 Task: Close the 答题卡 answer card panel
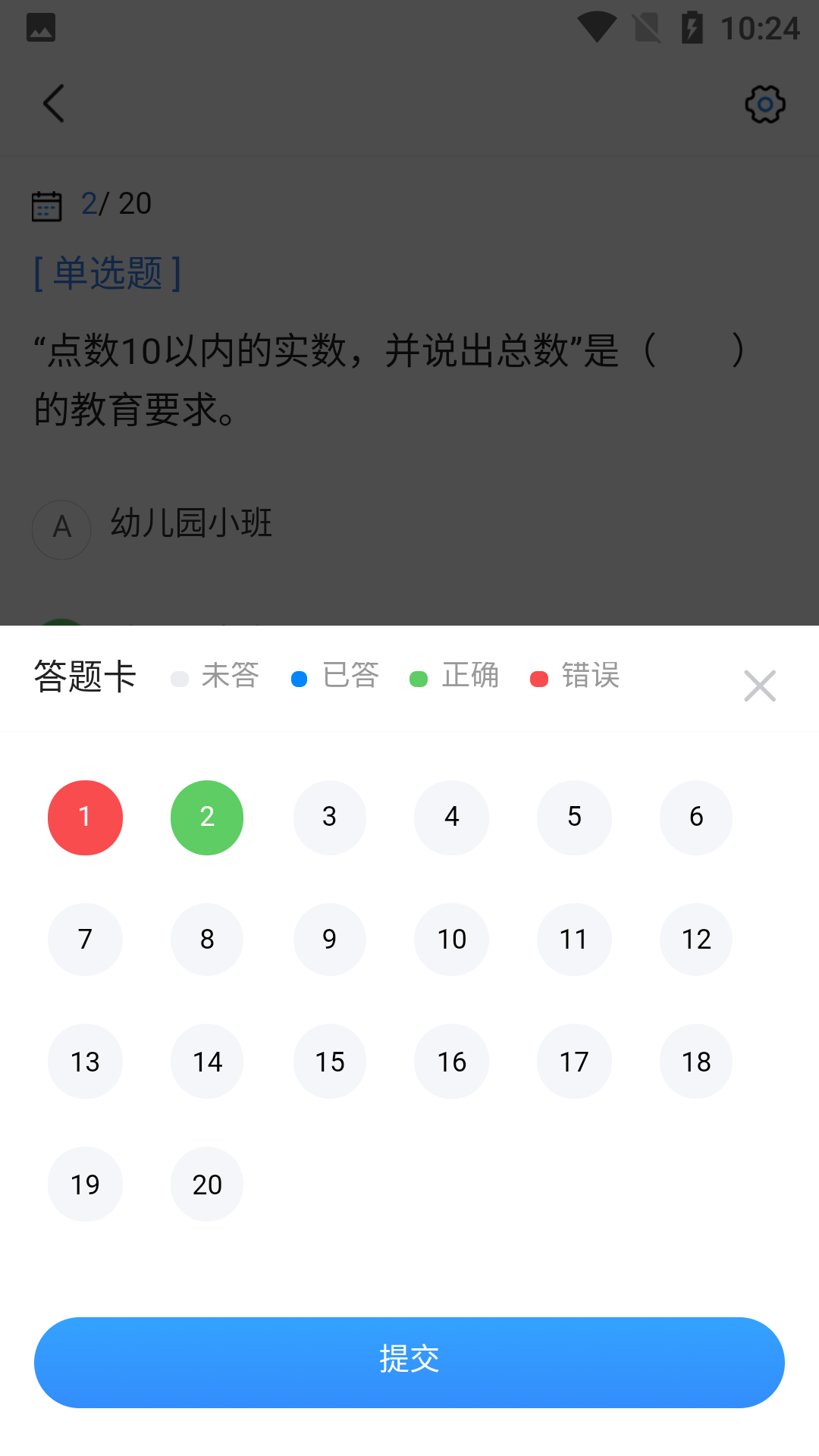pos(760,686)
